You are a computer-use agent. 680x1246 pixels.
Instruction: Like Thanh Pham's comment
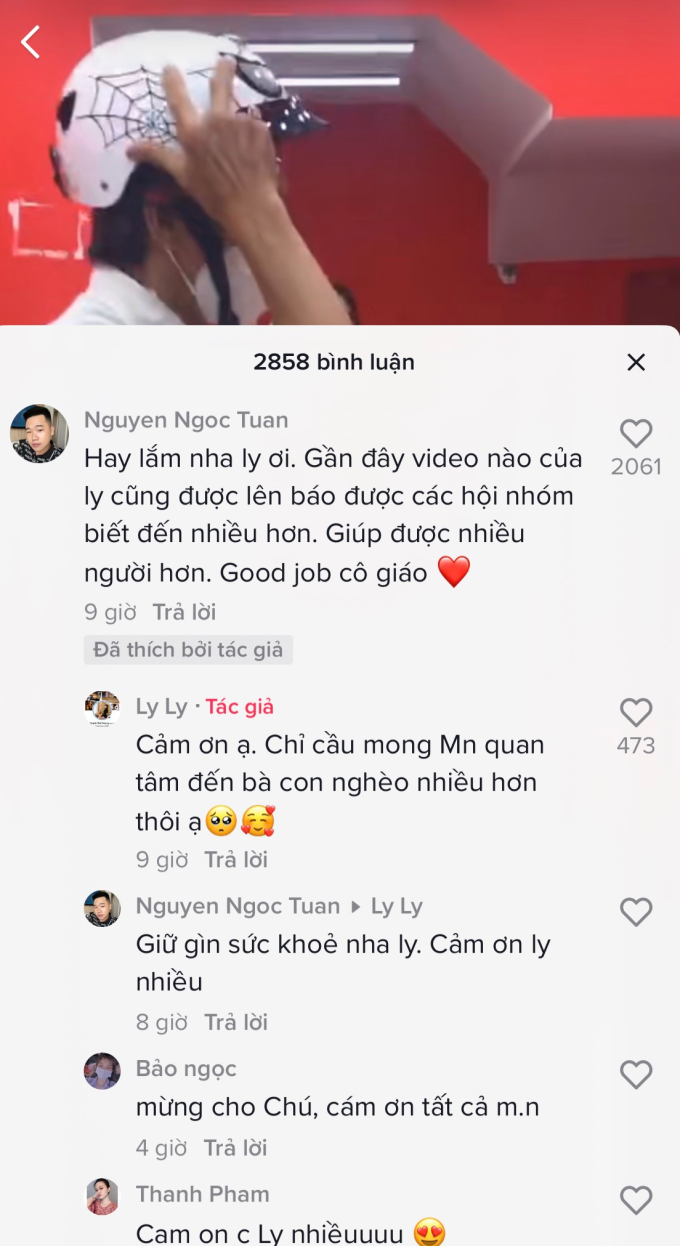point(636,1200)
